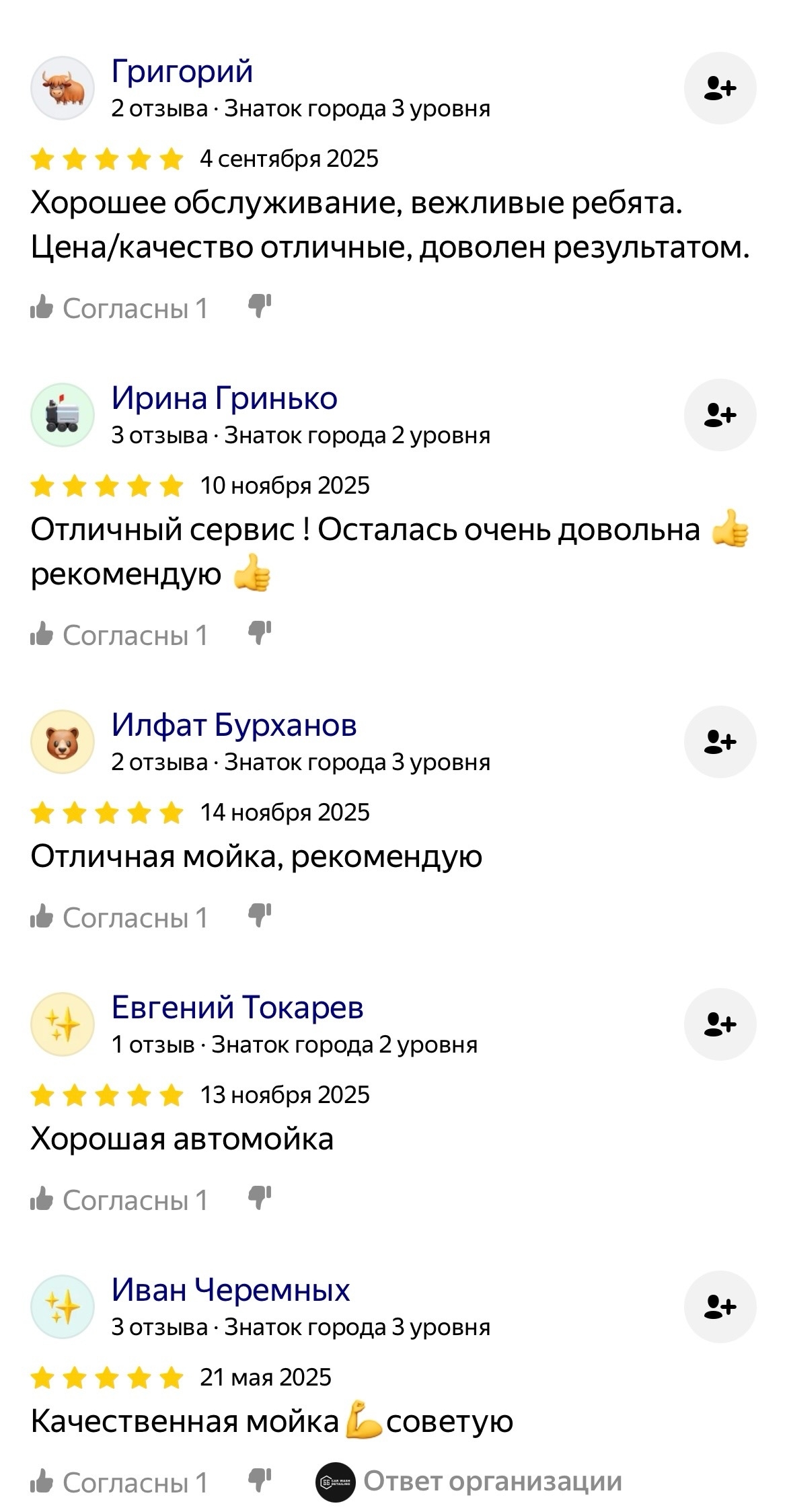
Task: Thumbs-down Илфат Бурханов's review
Action: [260, 915]
